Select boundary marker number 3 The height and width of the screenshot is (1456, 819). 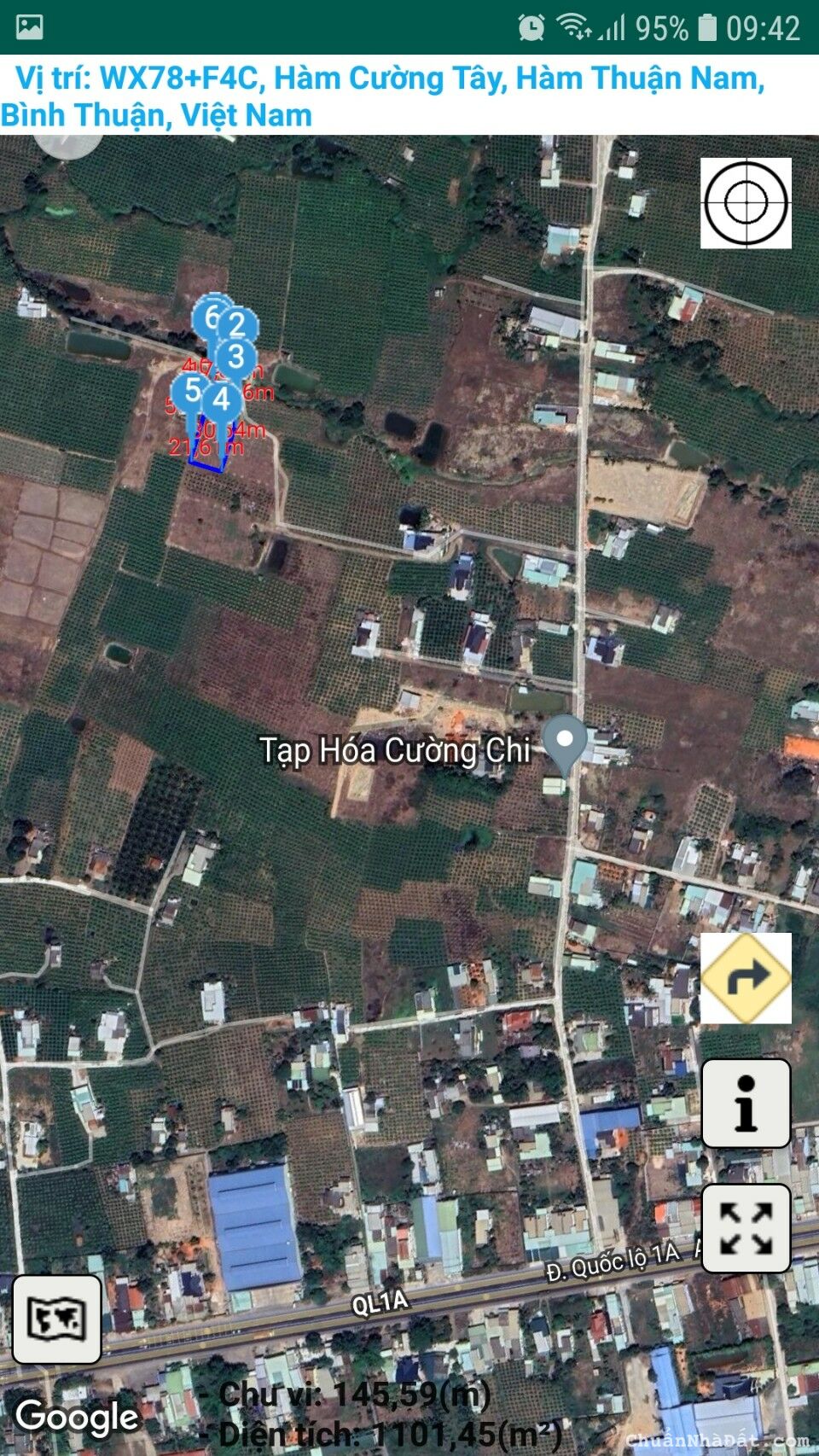click(237, 358)
